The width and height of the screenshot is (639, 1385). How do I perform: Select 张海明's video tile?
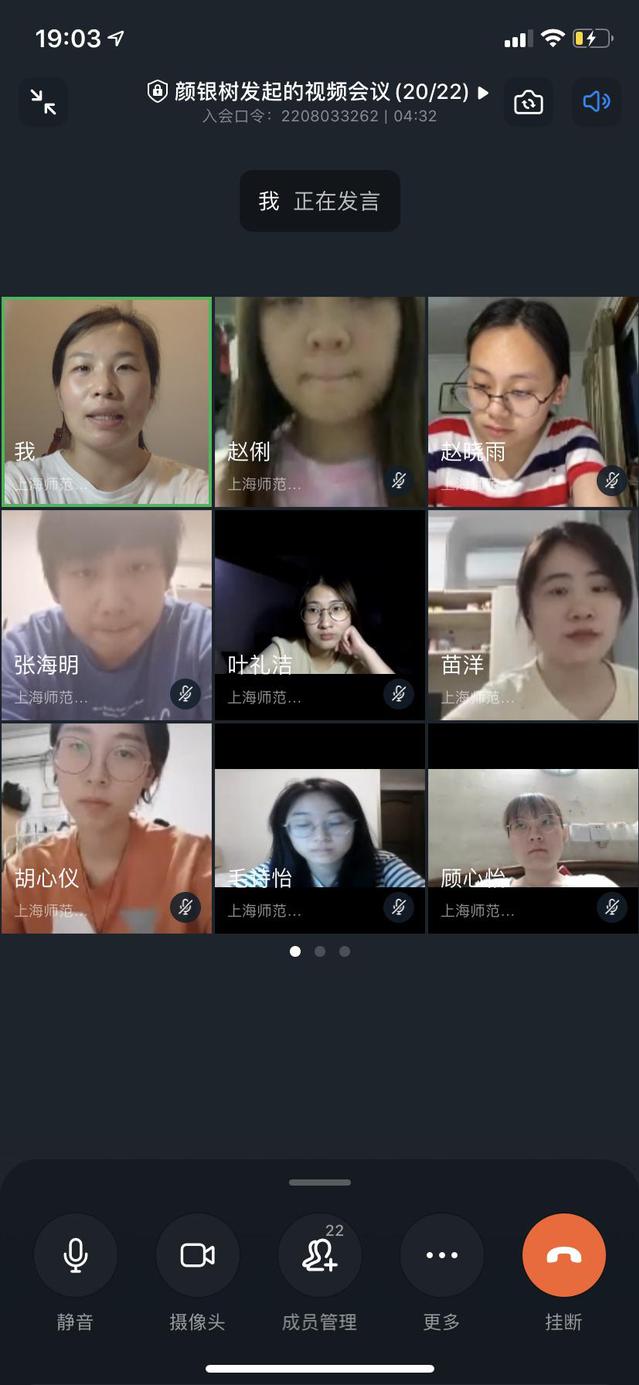(x=107, y=615)
